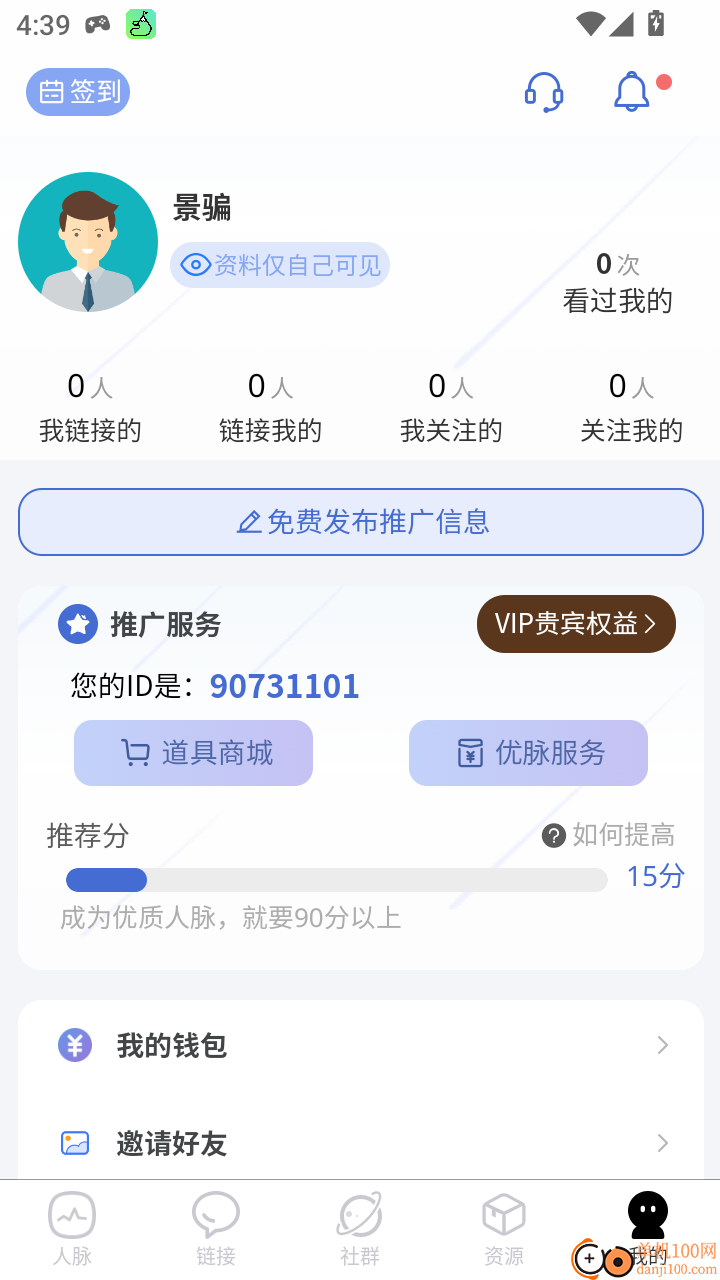720x1280 pixels.
Task: Expand the 我的钱包 row arrow
Action: (x=662, y=1045)
